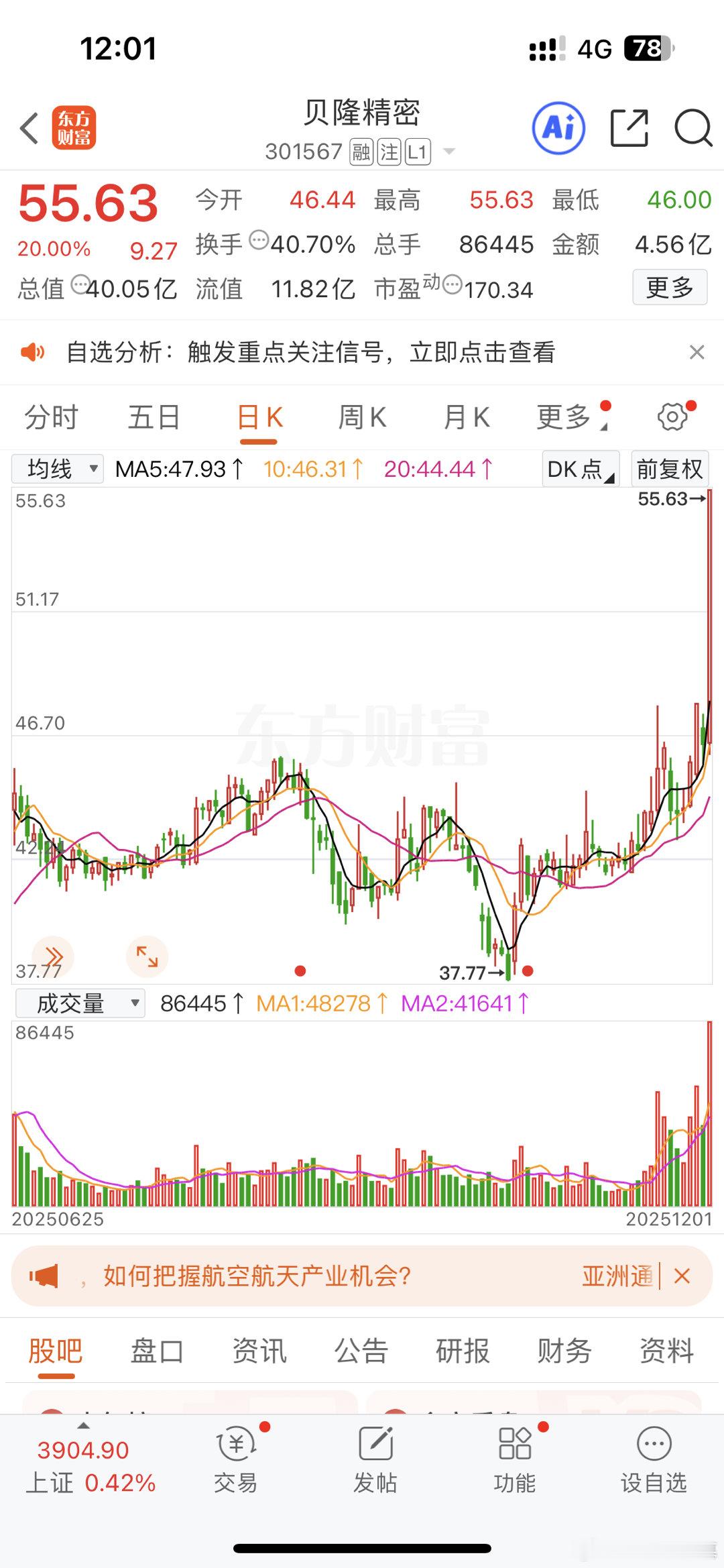
Task: Tap the fullscreen expand icon on the chart
Action: click(147, 957)
